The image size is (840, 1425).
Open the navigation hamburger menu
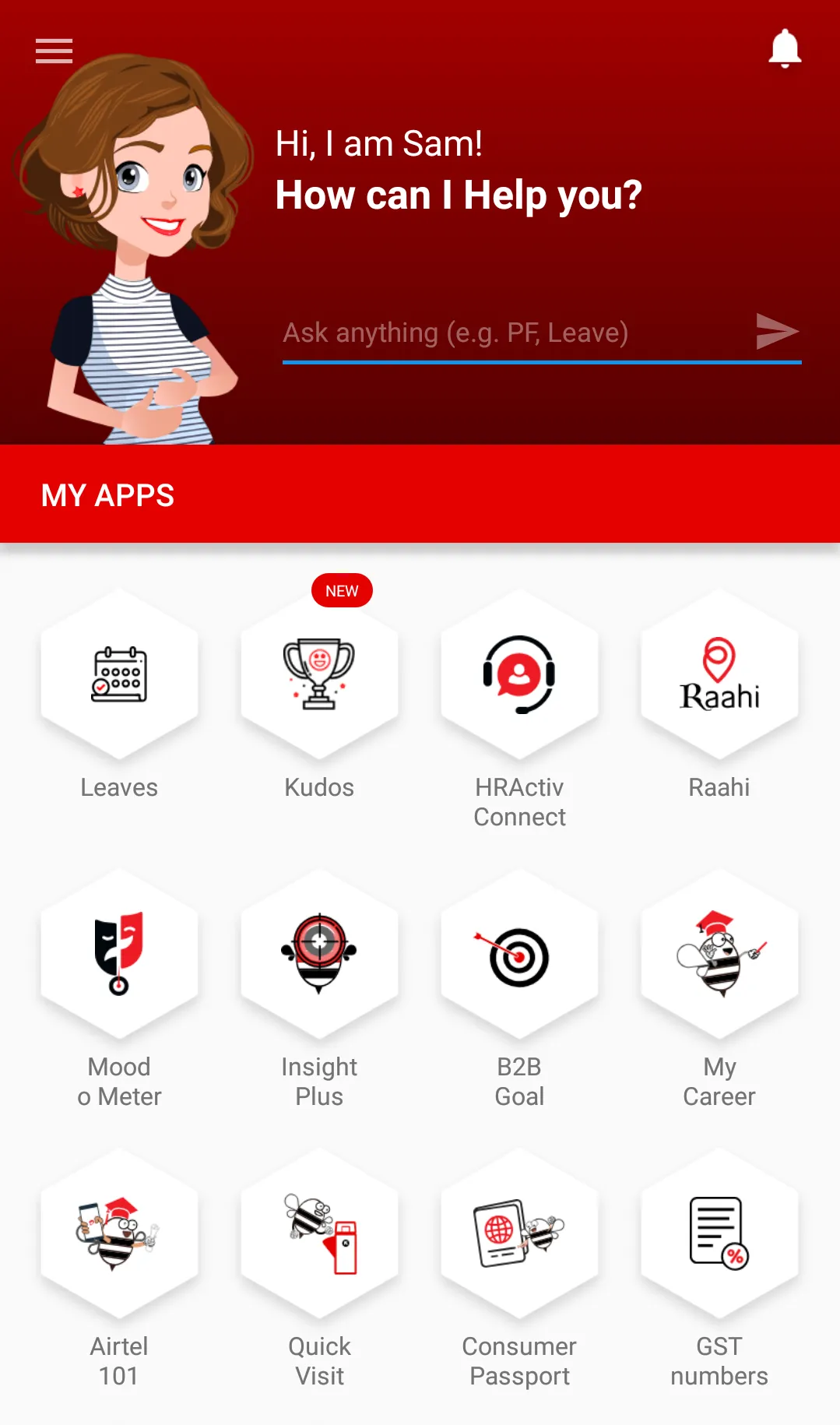[53, 50]
